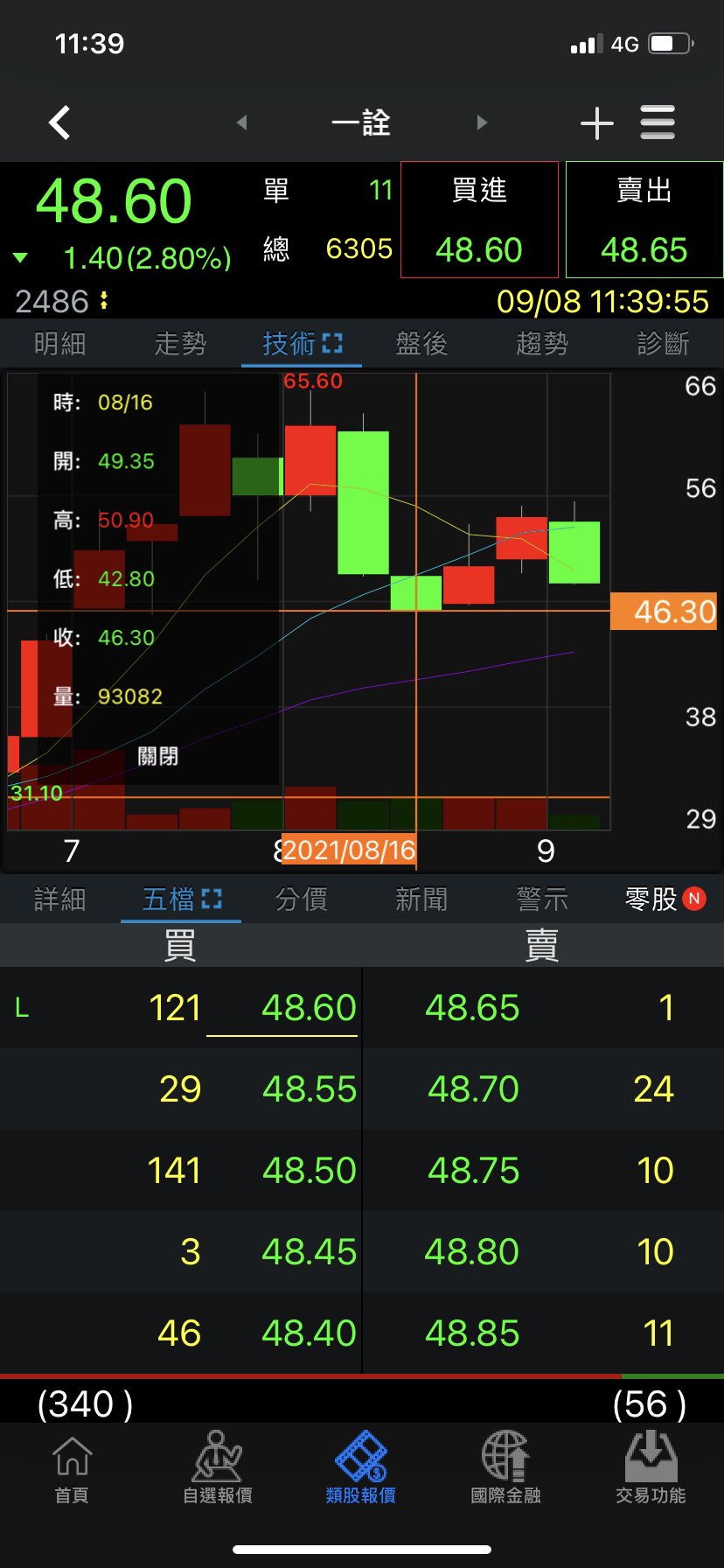Switch to the previous stock with left arrow
The image size is (724, 1568).
[x=242, y=122]
